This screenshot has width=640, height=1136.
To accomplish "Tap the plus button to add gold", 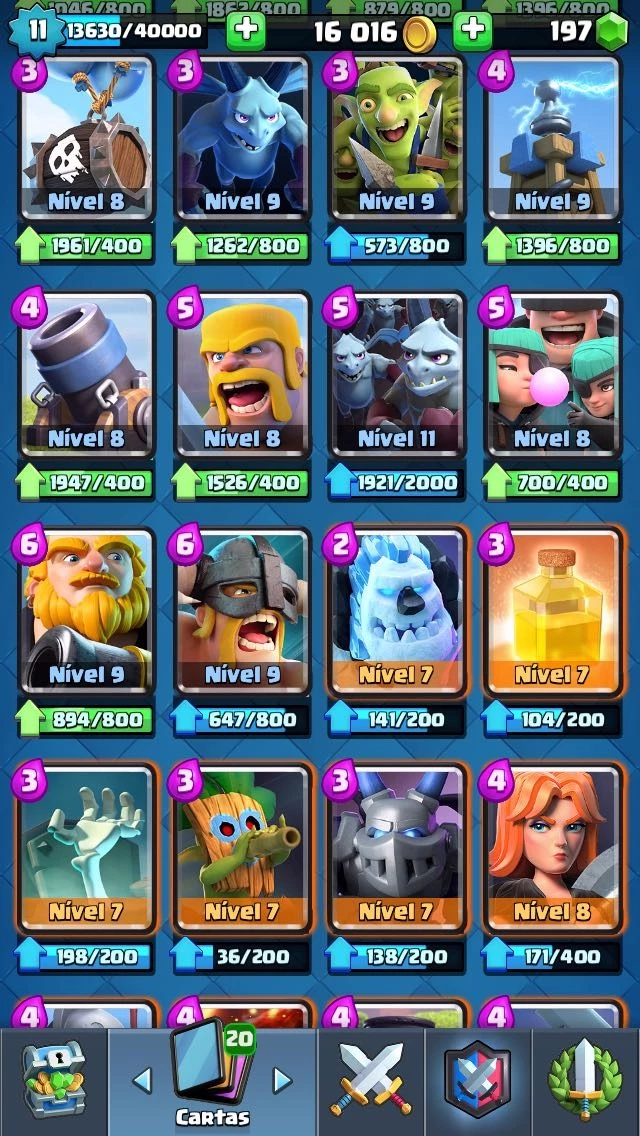I will 246,31.
